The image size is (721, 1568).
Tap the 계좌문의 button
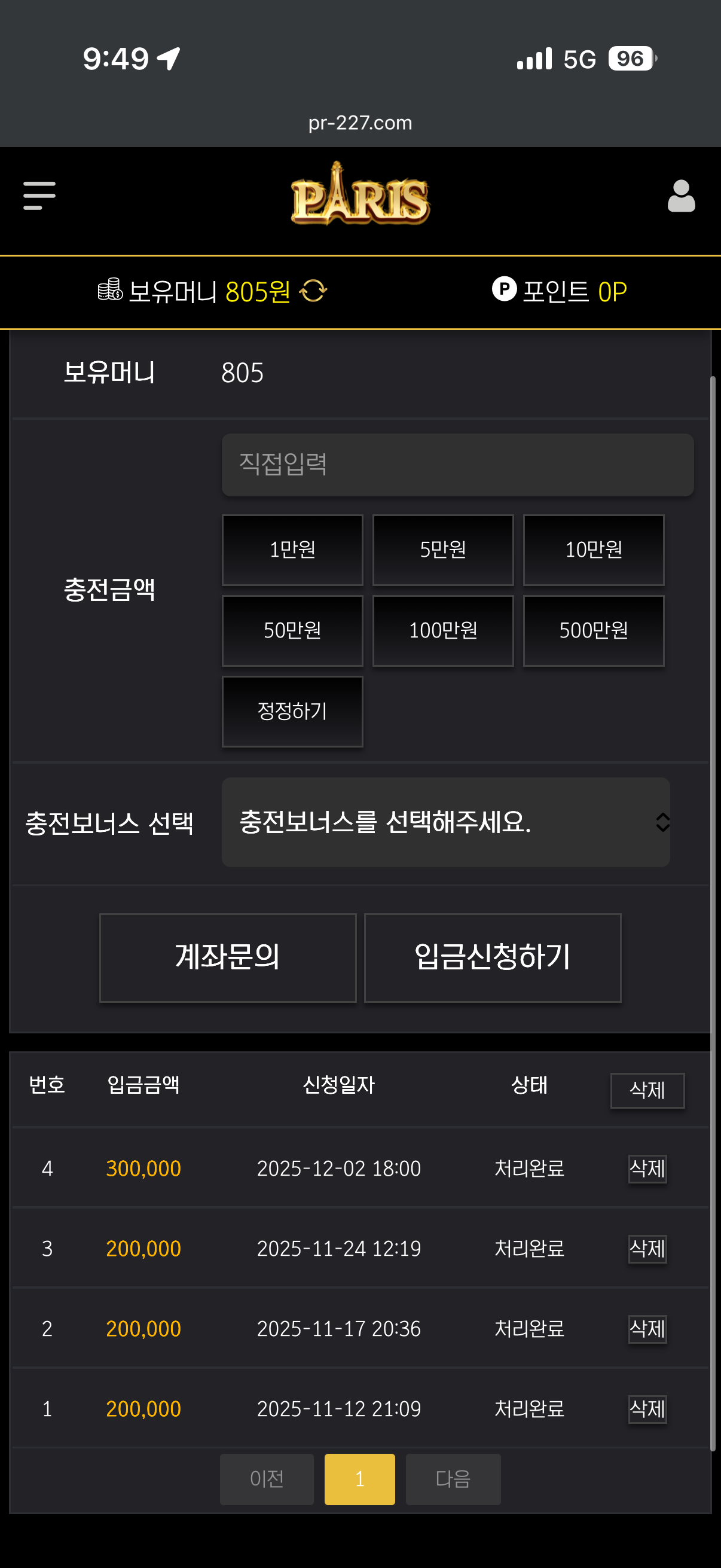(x=228, y=957)
